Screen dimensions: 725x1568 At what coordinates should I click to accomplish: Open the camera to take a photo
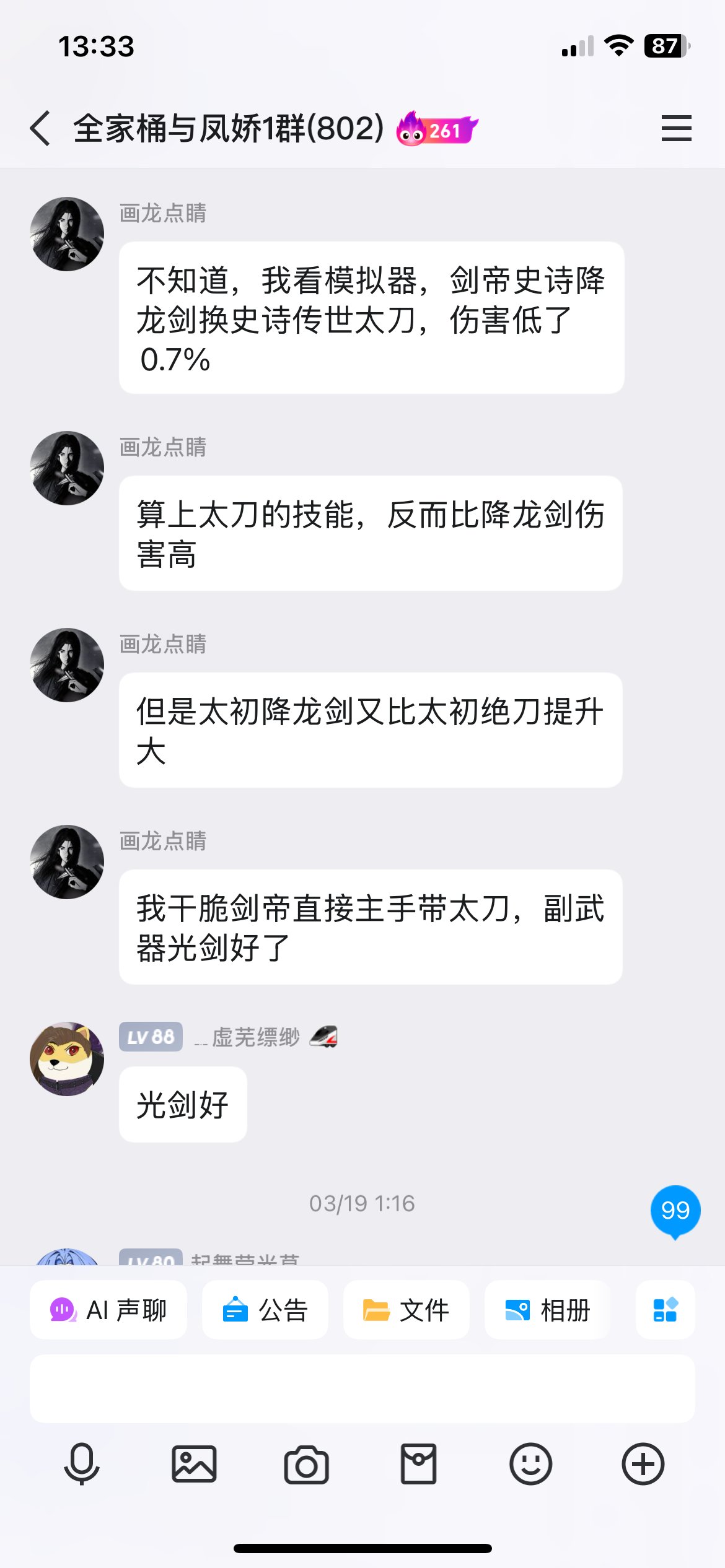point(306,1465)
